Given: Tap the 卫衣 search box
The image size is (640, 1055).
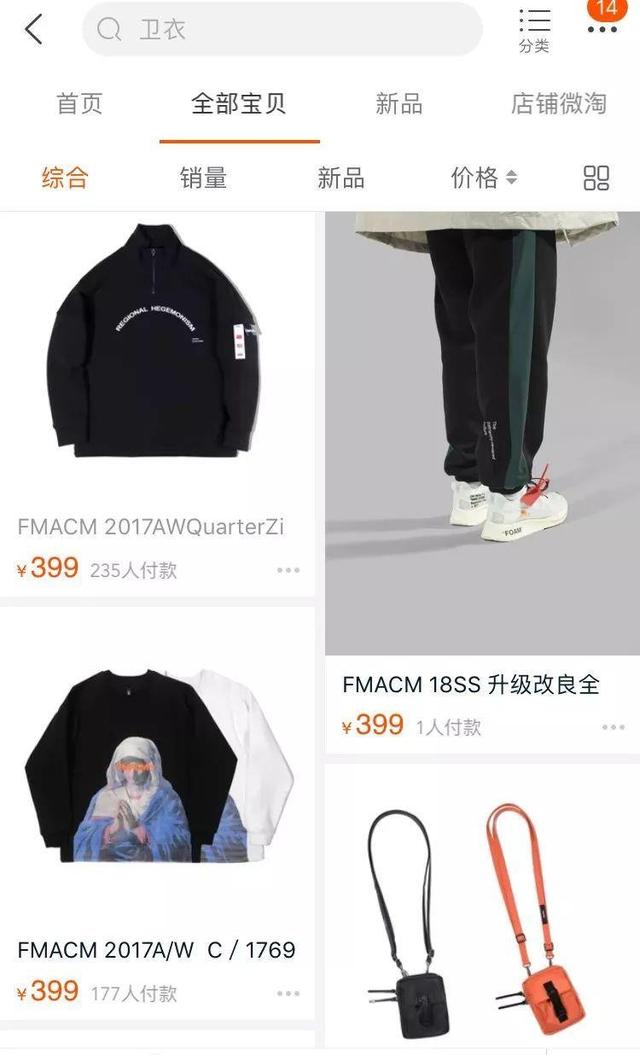Looking at the screenshot, I should [x=282, y=30].
